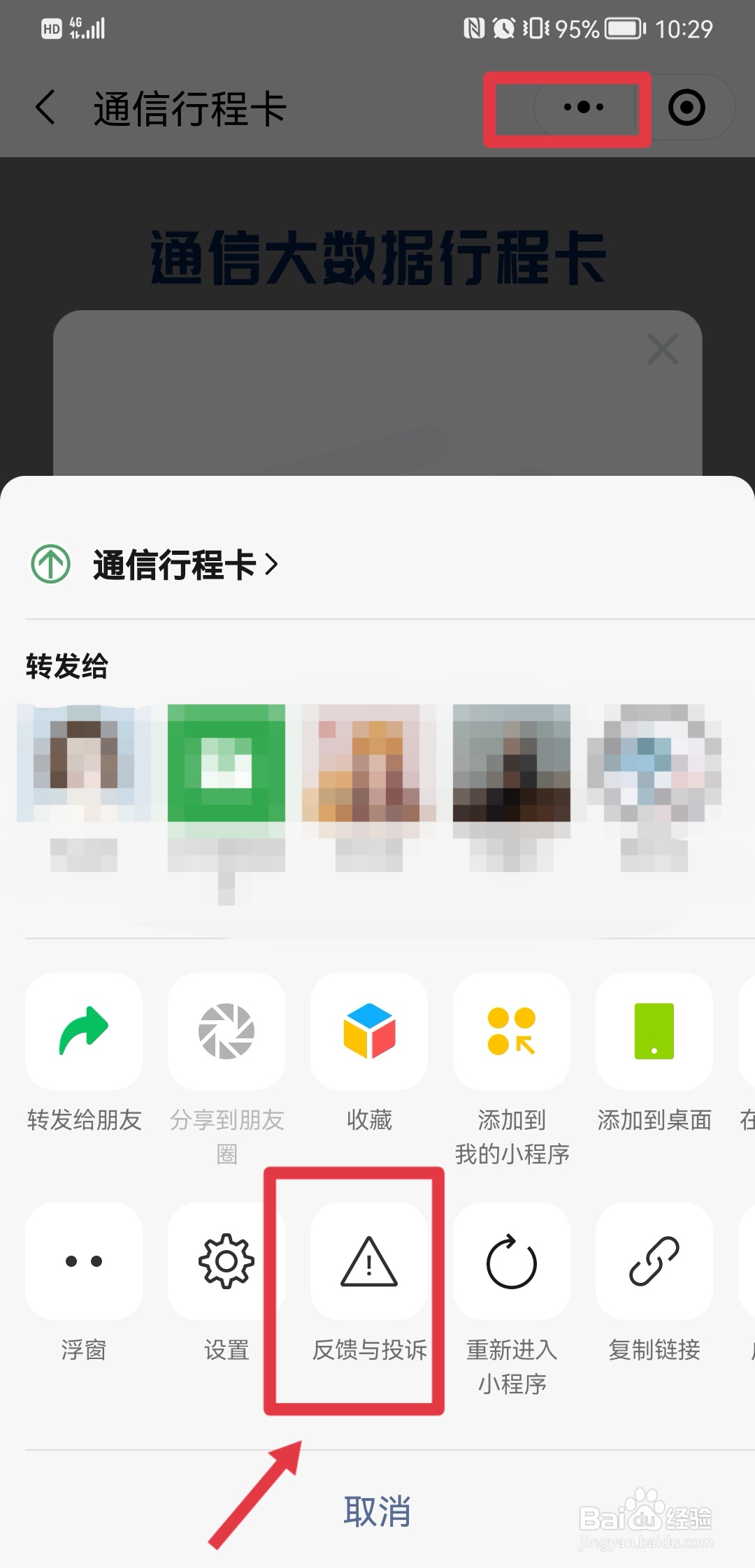Go back with the left arrow
Viewport: 755px width, 1568px height.
pos(44,108)
